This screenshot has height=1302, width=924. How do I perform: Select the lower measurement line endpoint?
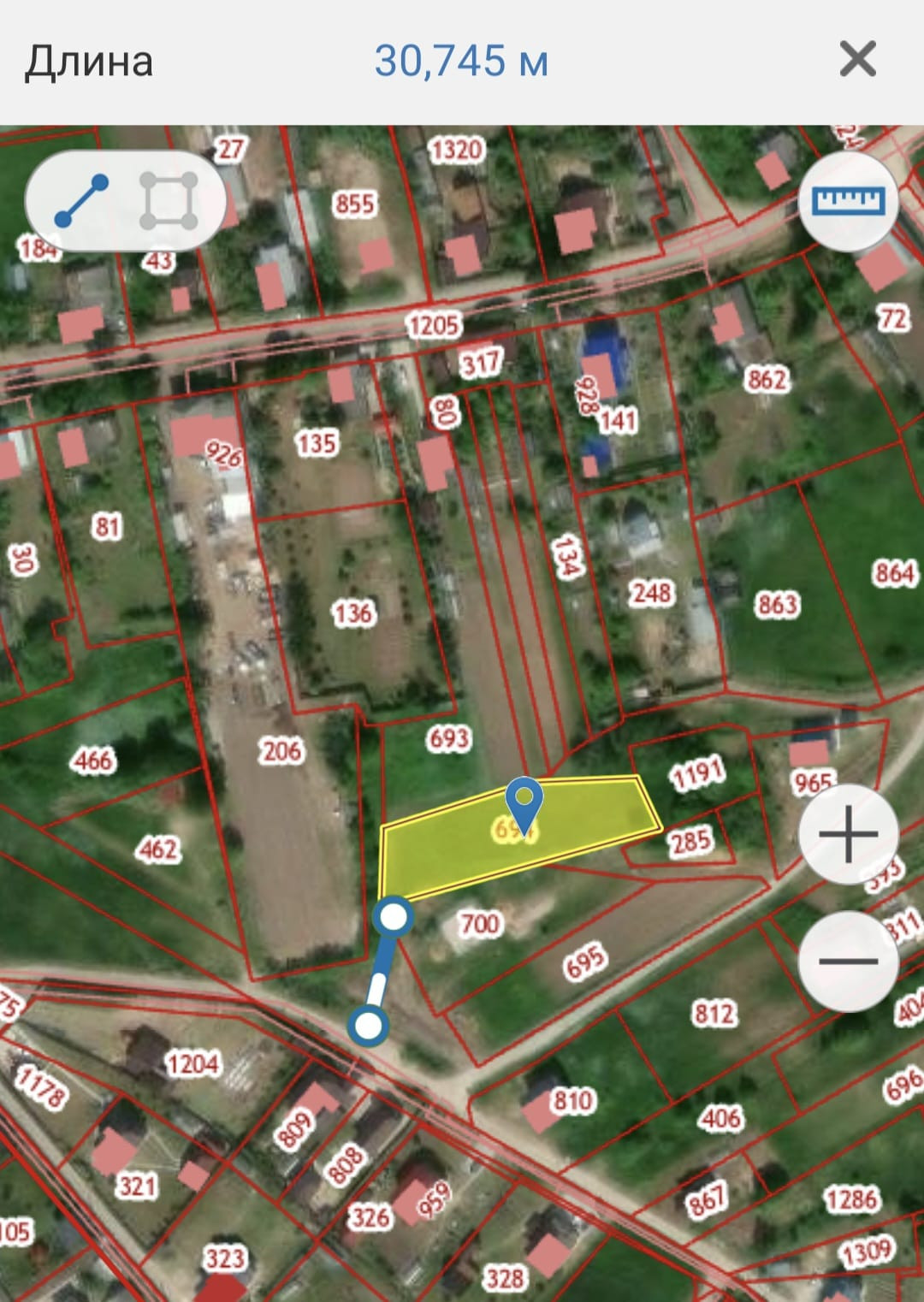point(369,1025)
